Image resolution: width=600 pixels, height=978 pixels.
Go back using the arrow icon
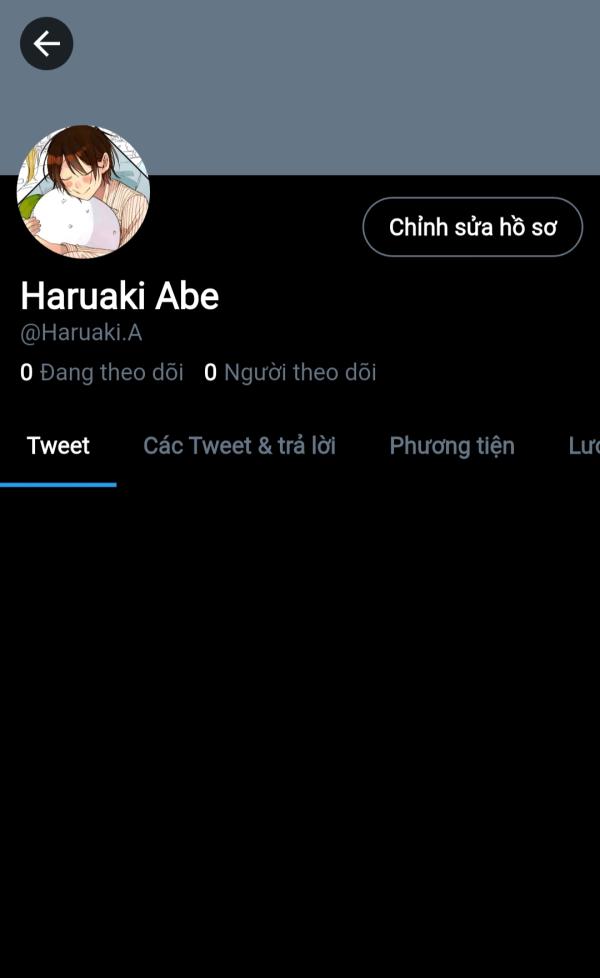(47, 44)
